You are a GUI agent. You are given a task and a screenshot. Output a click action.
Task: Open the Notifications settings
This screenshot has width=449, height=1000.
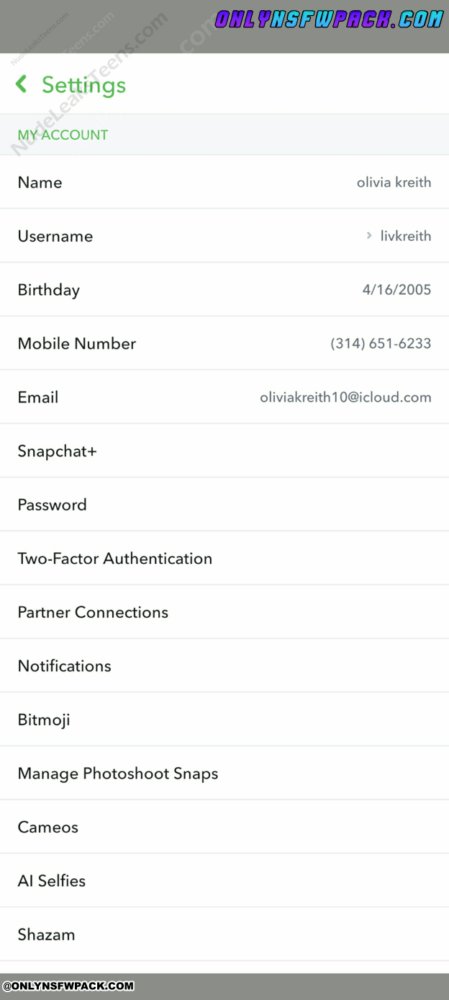click(x=224, y=666)
